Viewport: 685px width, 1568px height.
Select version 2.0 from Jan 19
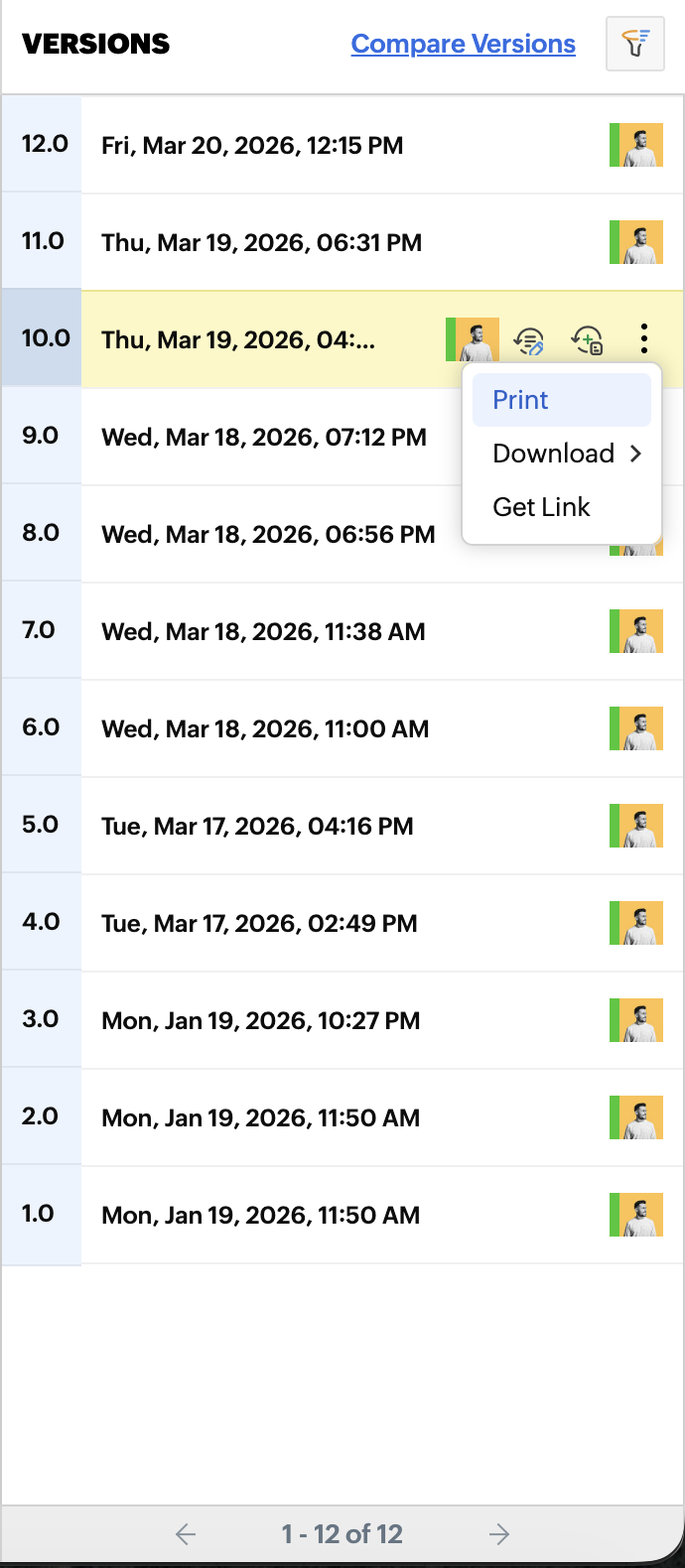[x=260, y=1118]
